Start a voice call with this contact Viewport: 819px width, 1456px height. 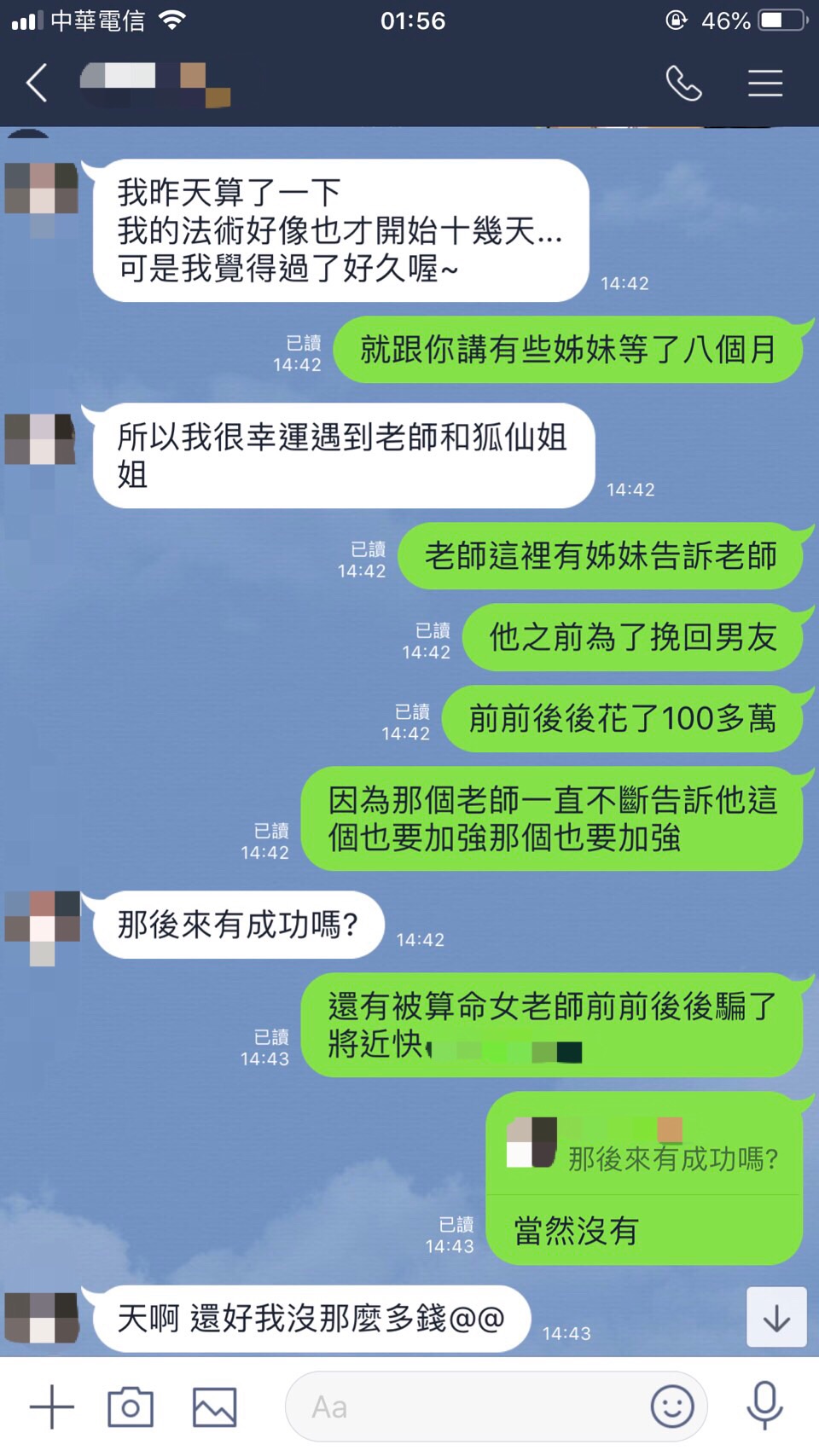(683, 84)
